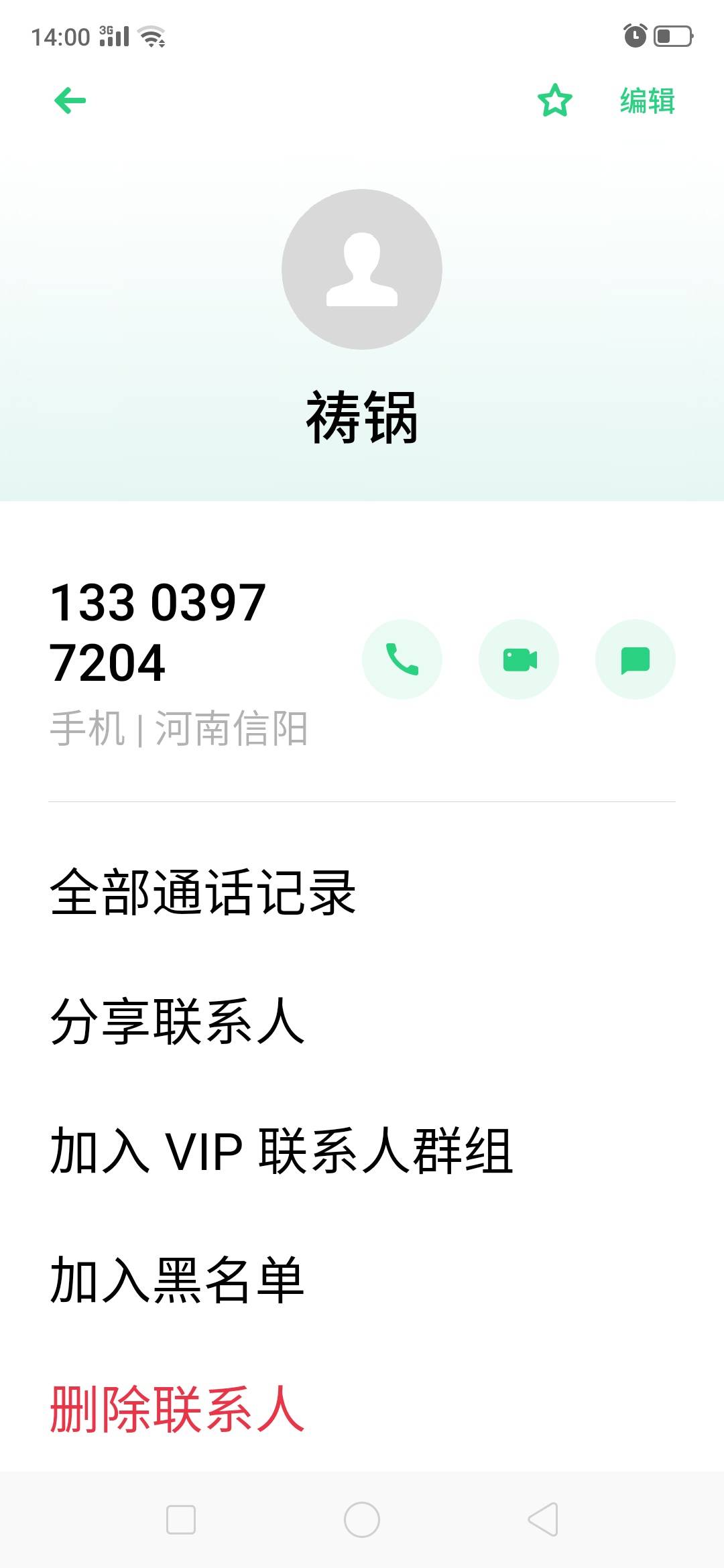724x1568 pixels.
Task: Call 133 0397 7204 with phone icon
Action: click(402, 659)
